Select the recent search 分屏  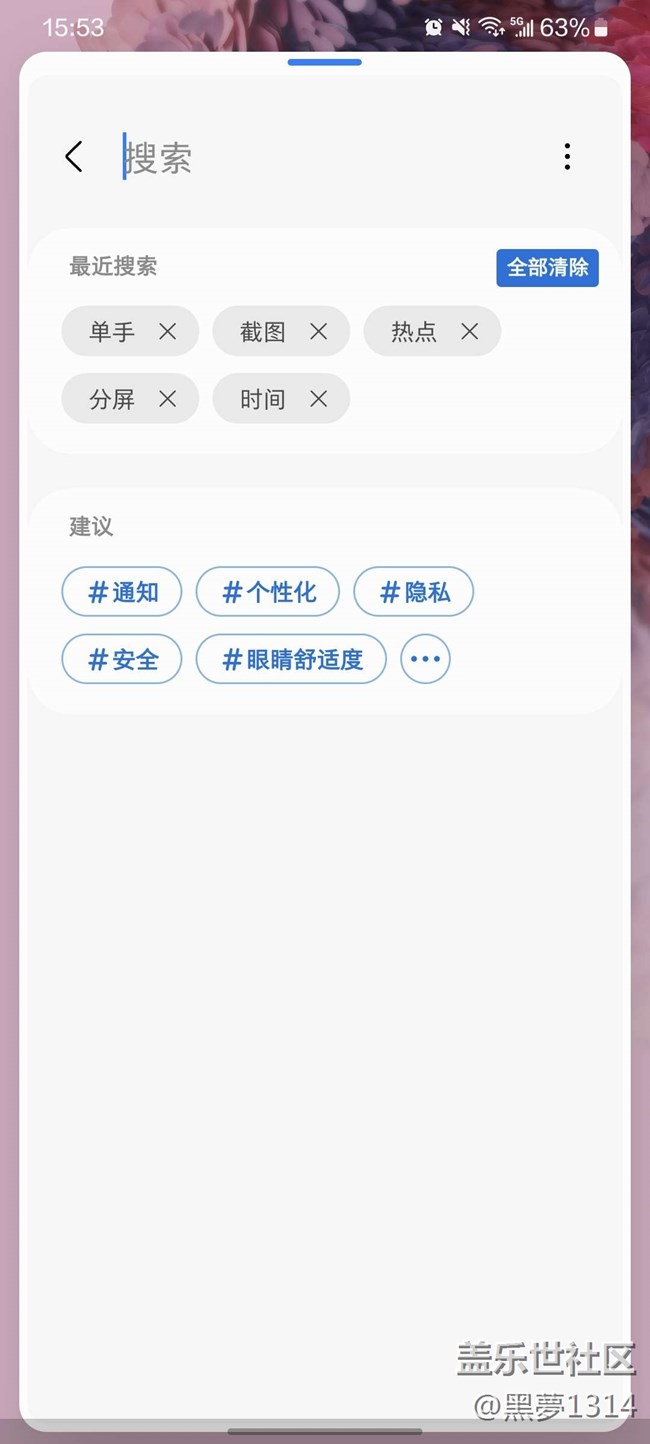point(112,399)
